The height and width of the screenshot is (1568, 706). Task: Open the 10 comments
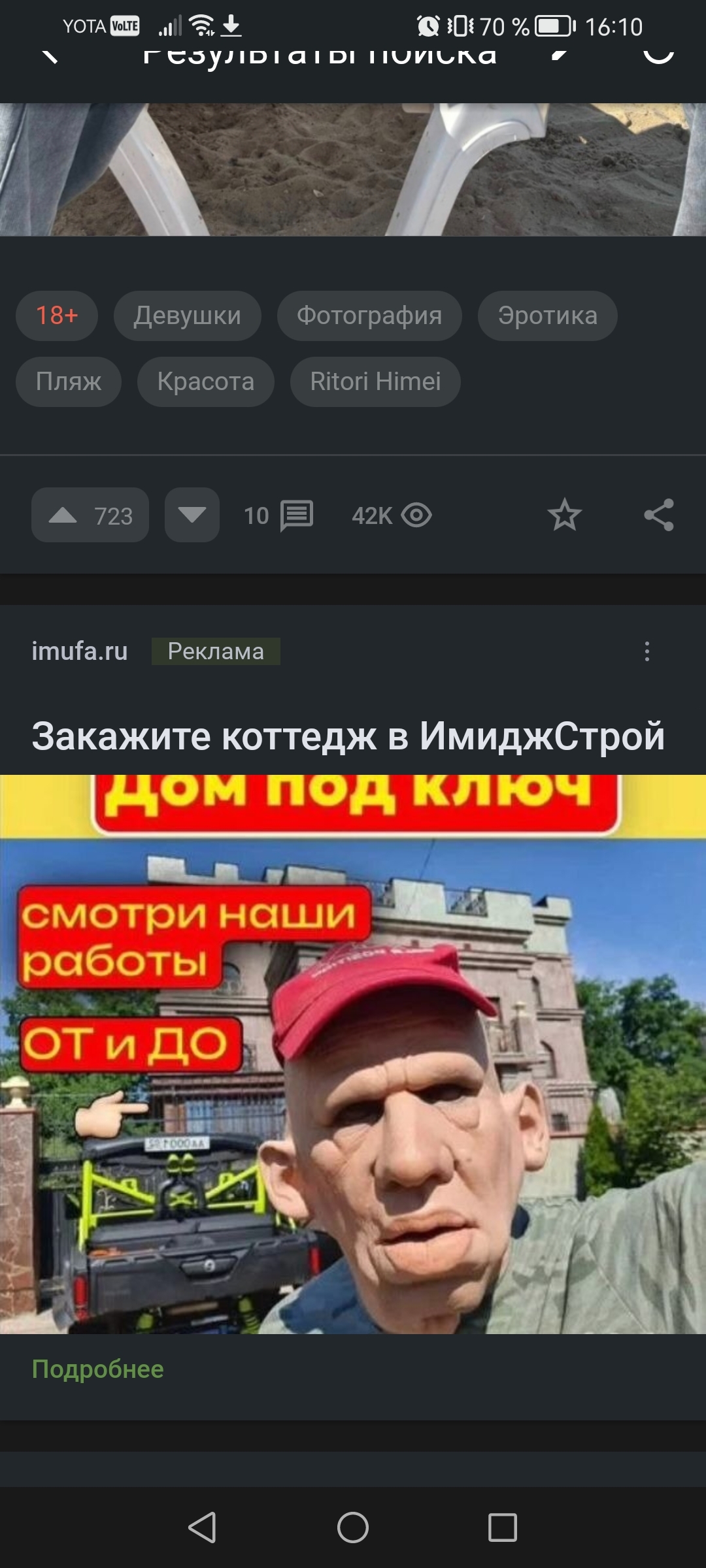[279, 515]
